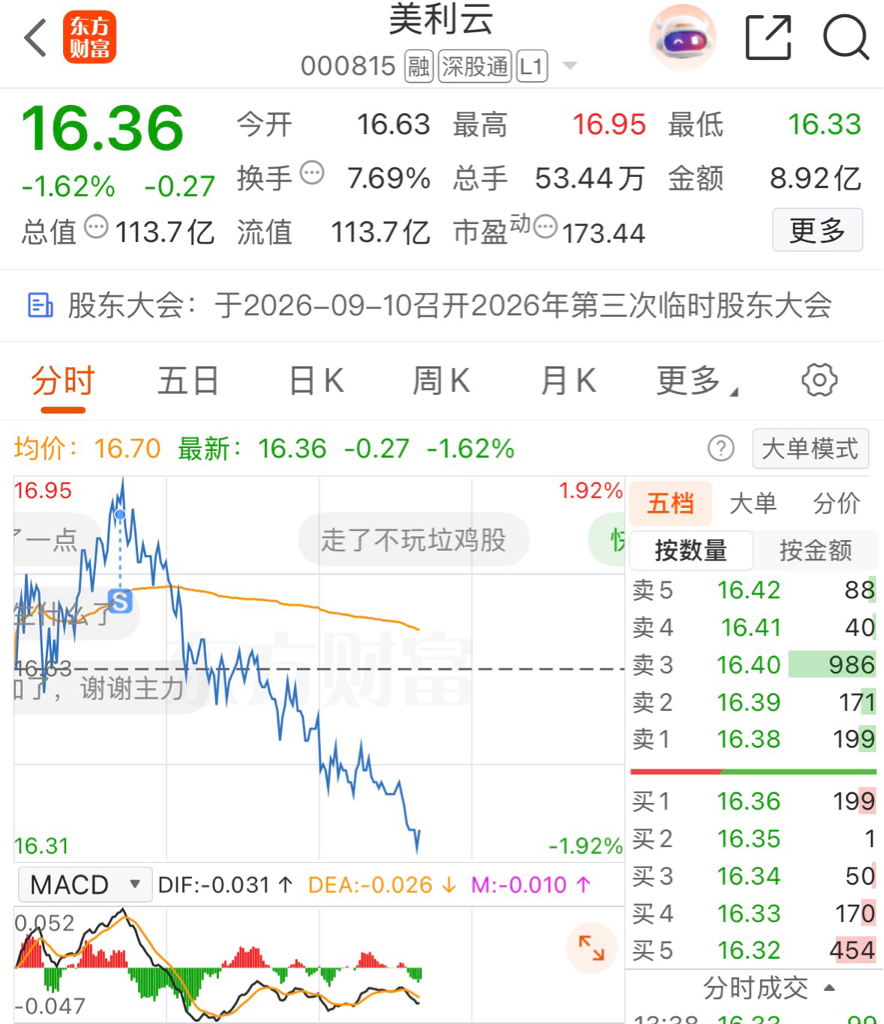Open chart settings gear
Screen dimensions: 884x1024
tap(819, 380)
